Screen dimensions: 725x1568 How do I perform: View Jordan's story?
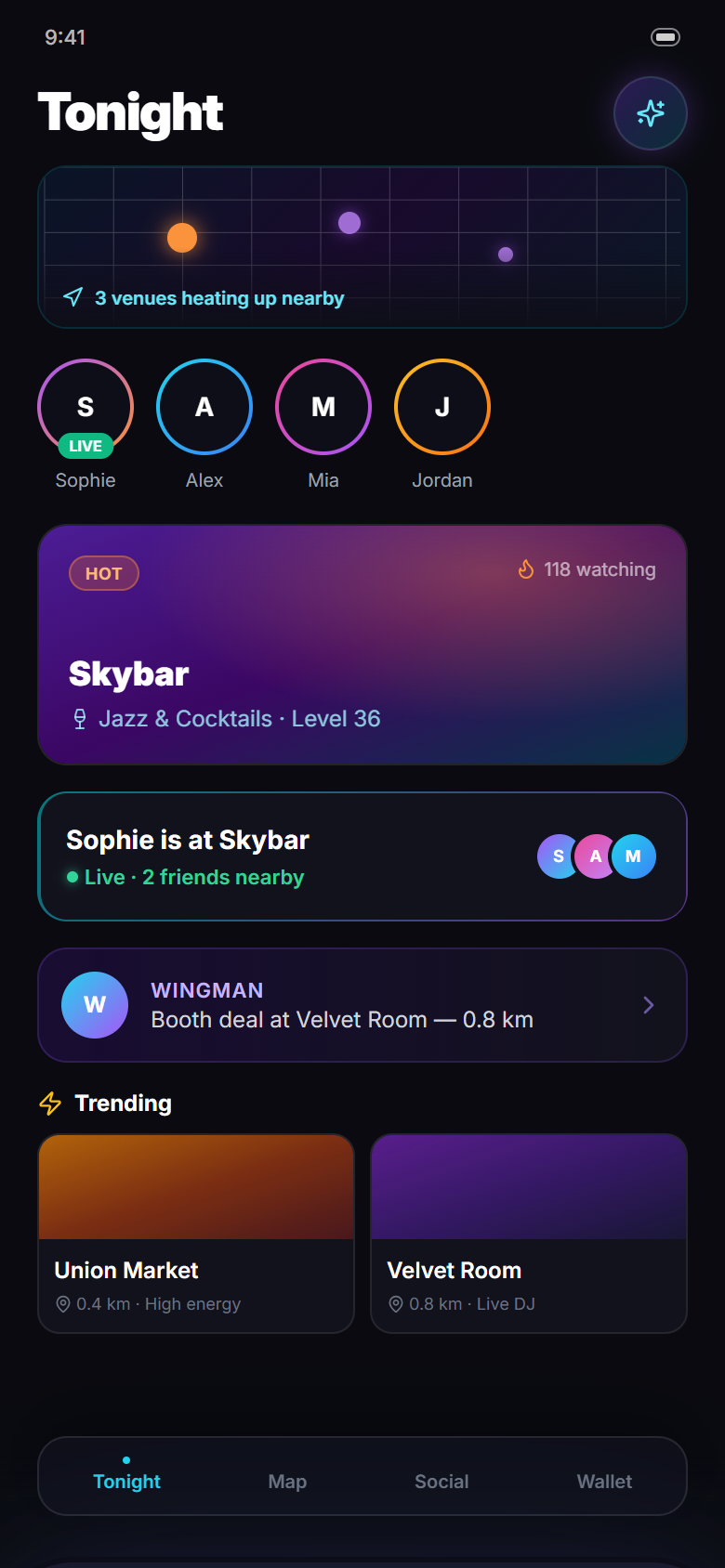442,407
